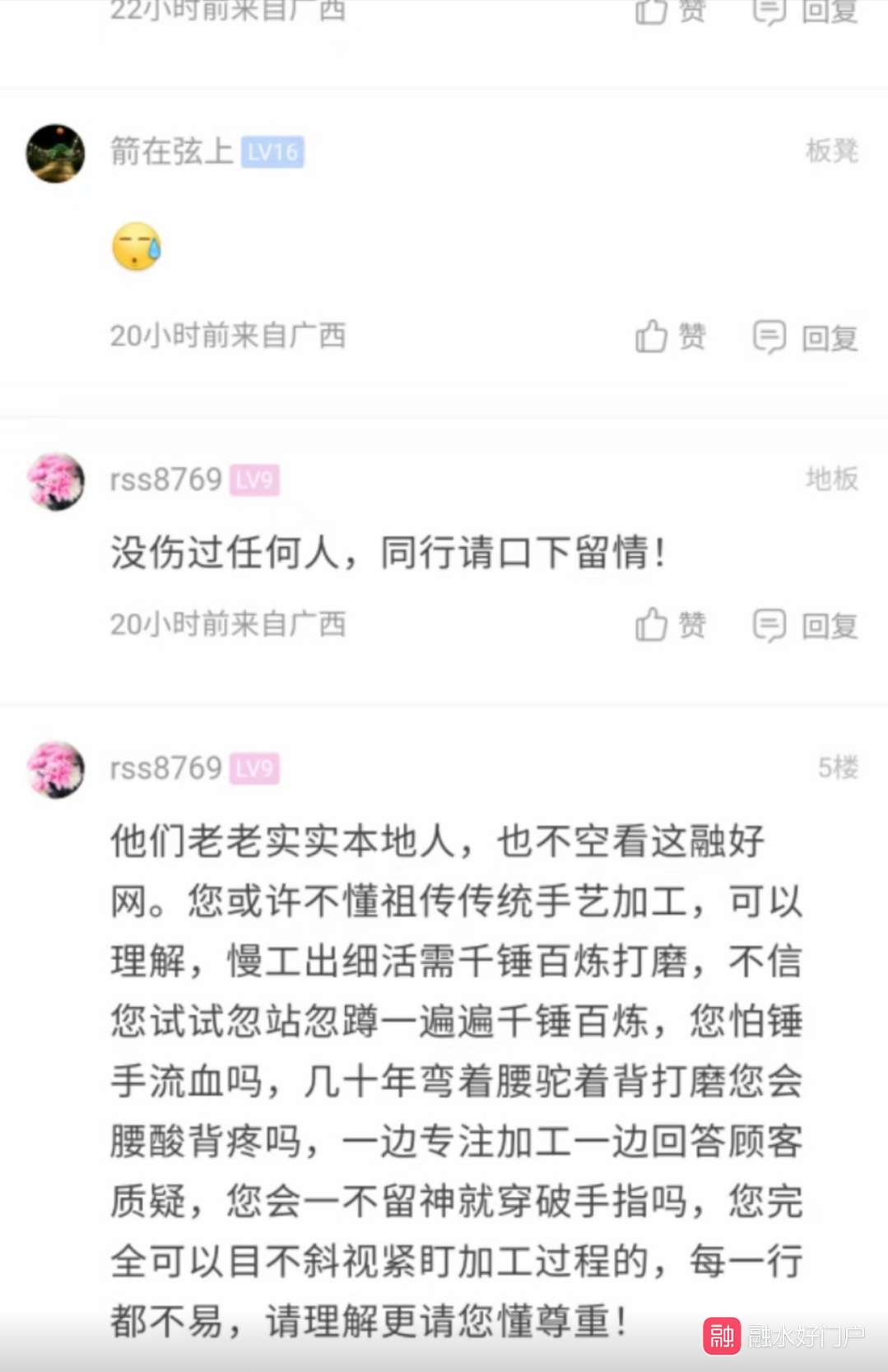Open 箭在弦上's profile avatar
The height and width of the screenshot is (1372, 888).
tap(56, 154)
